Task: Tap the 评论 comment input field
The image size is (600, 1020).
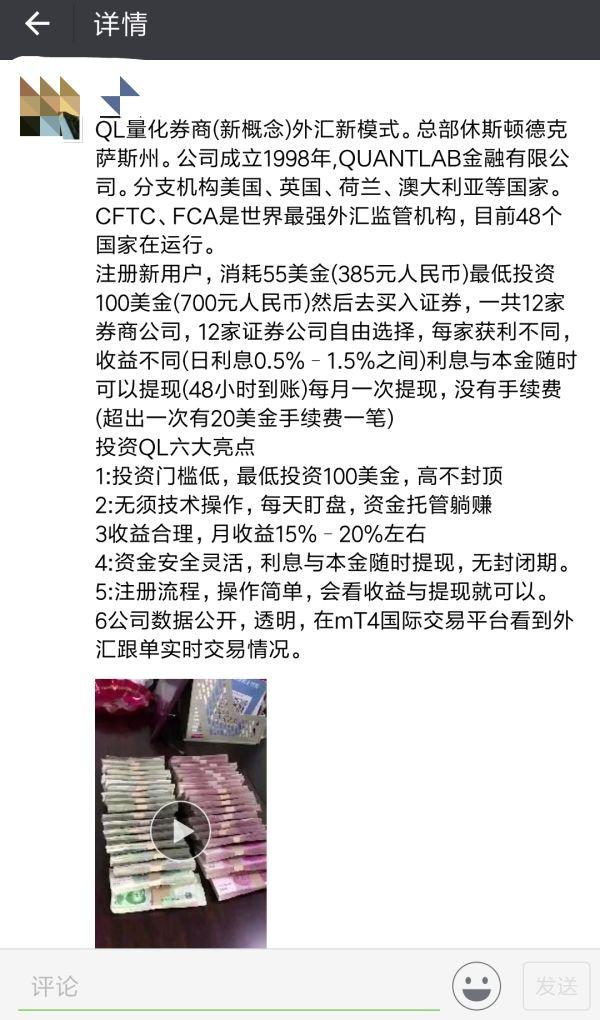Action: point(228,986)
